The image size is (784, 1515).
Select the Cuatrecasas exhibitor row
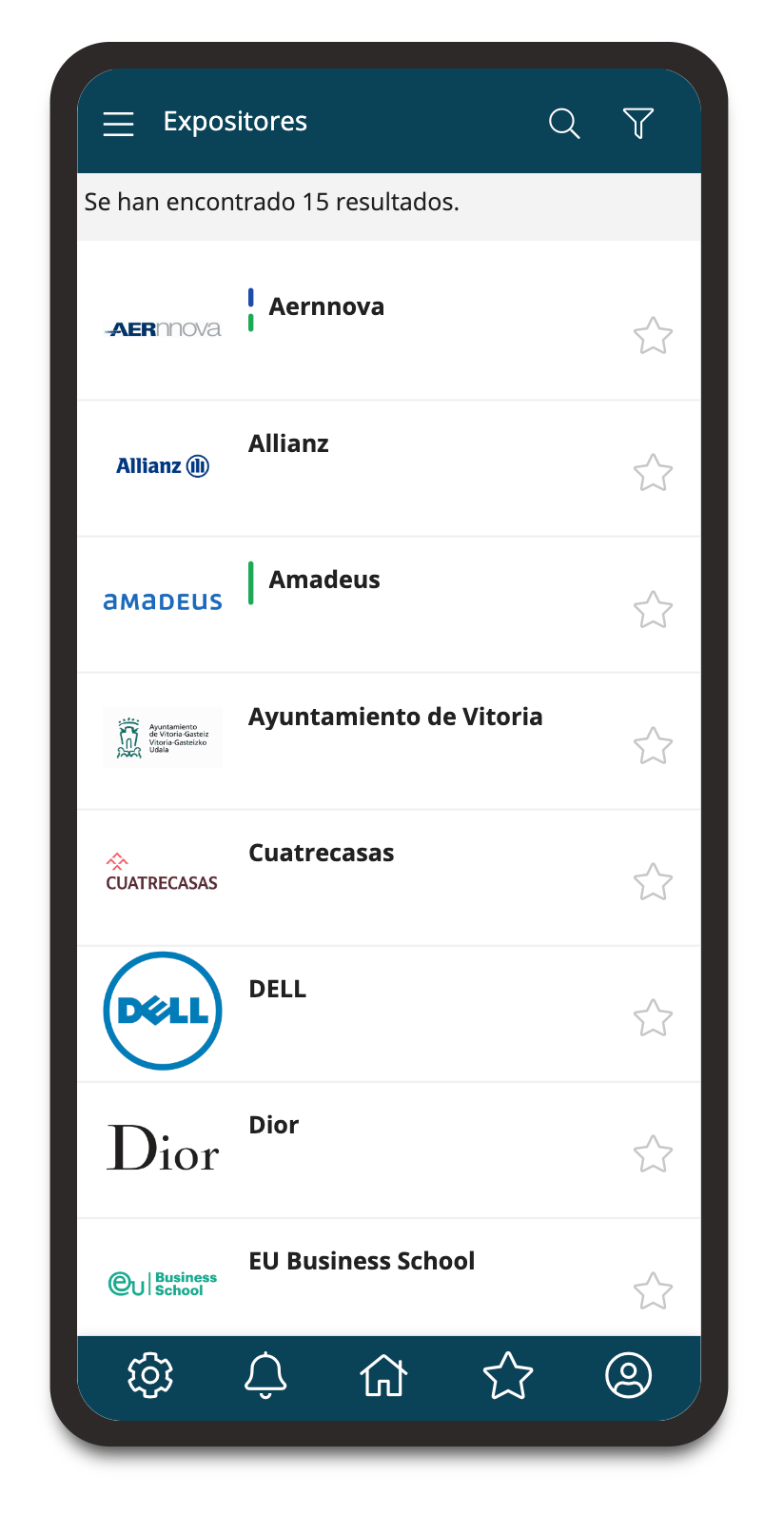pyautogui.click(x=388, y=877)
